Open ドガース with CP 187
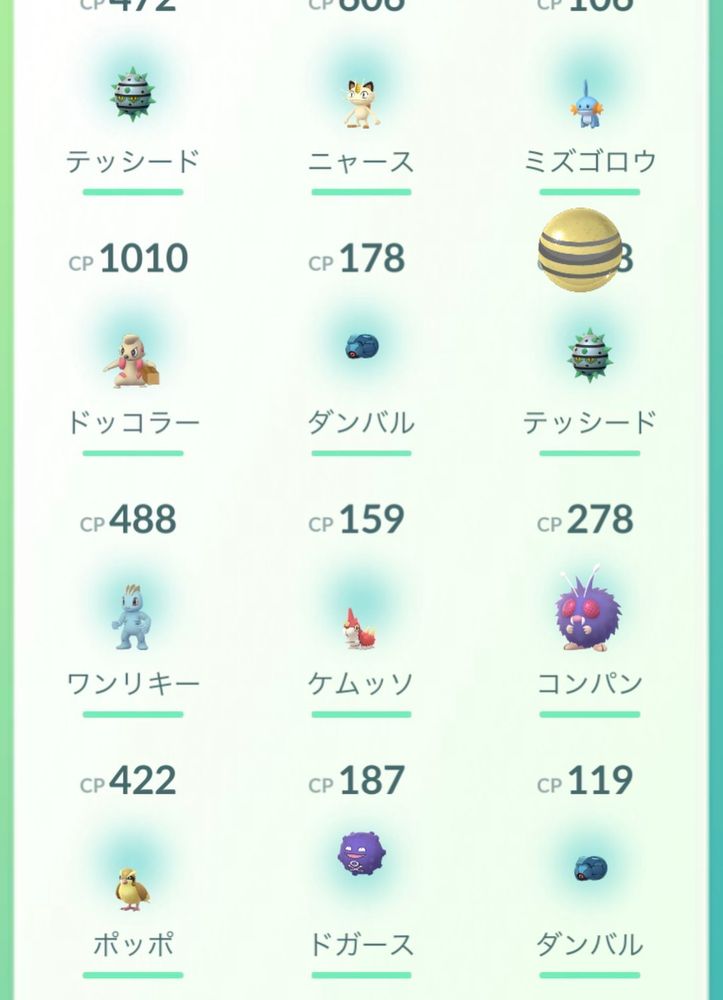The image size is (723, 1000). [361, 855]
